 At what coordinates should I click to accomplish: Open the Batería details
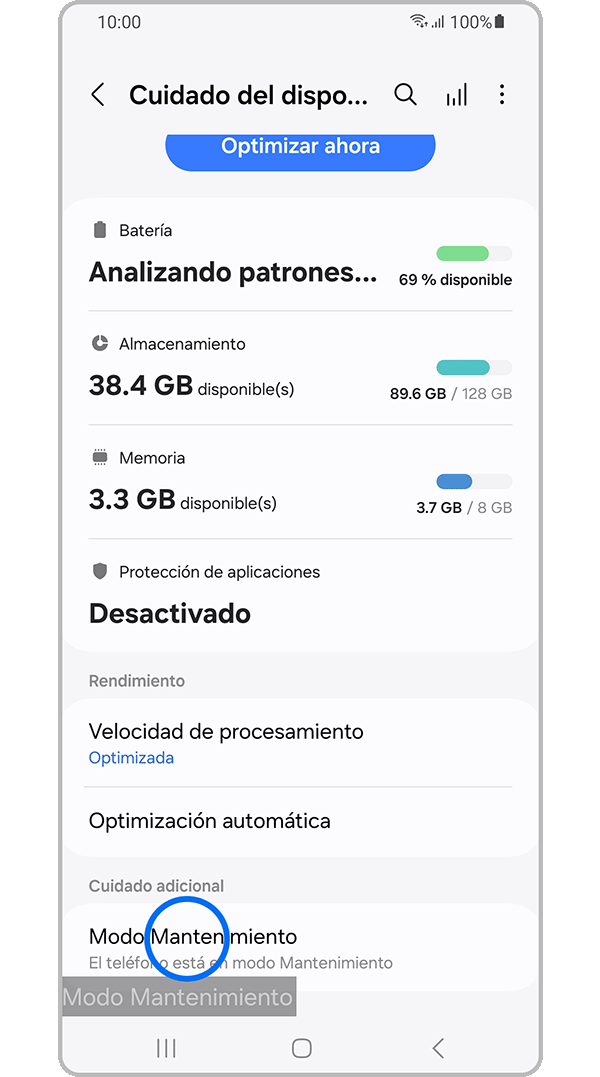tap(300, 256)
